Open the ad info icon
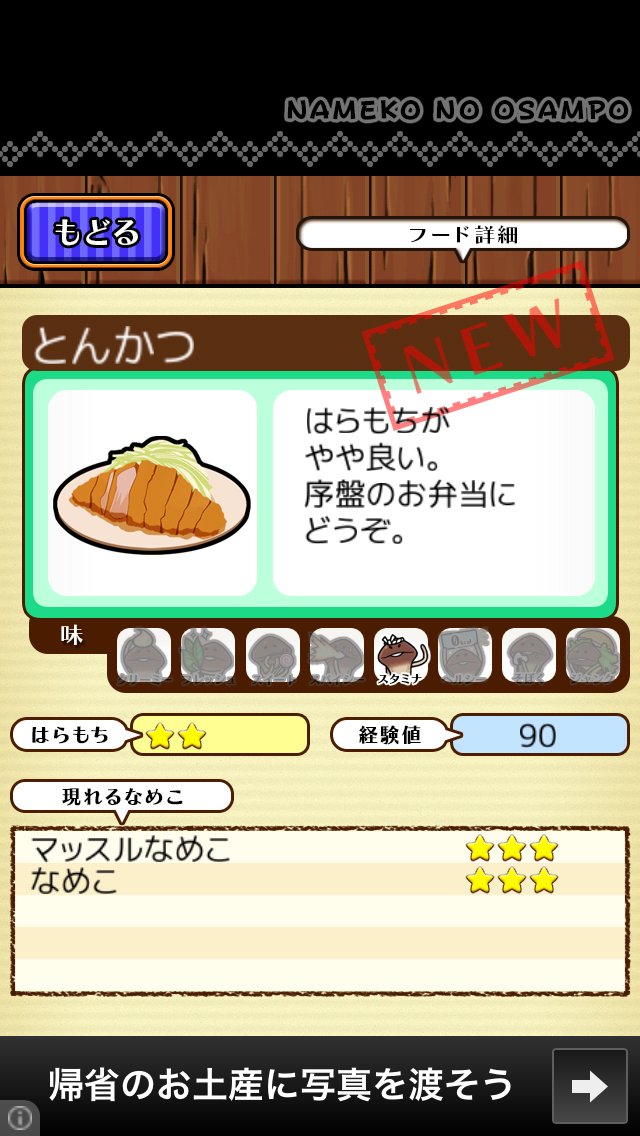This screenshot has width=640, height=1136. pyautogui.click(x=17, y=1118)
